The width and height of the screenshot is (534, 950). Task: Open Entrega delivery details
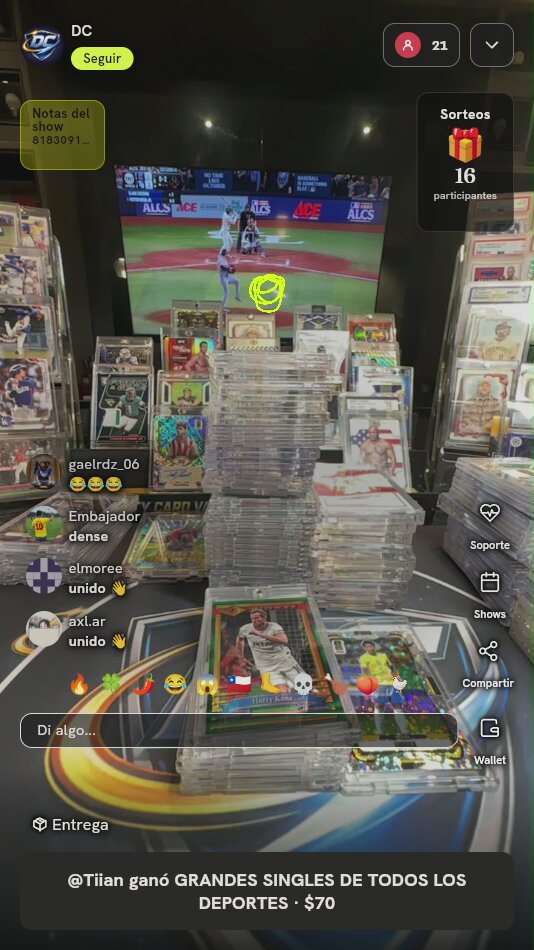tap(71, 825)
